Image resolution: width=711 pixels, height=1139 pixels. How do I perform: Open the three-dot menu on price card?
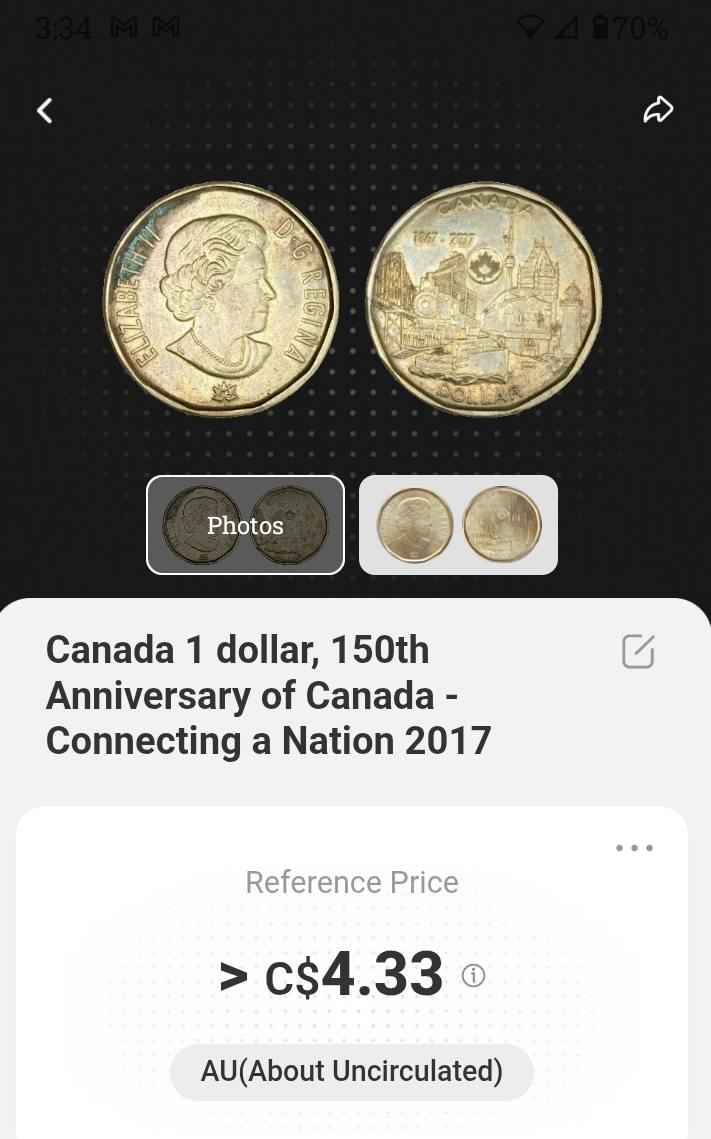[634, 848]
